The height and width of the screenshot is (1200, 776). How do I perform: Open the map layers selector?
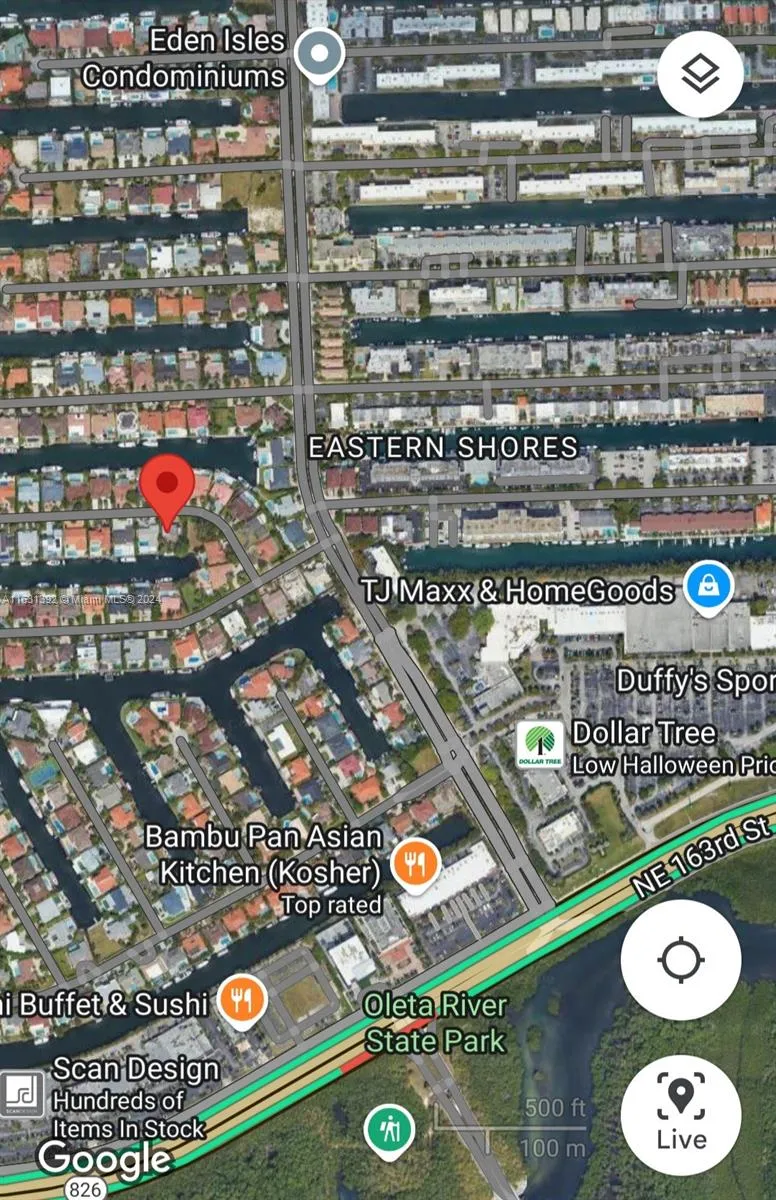[700, 74]
